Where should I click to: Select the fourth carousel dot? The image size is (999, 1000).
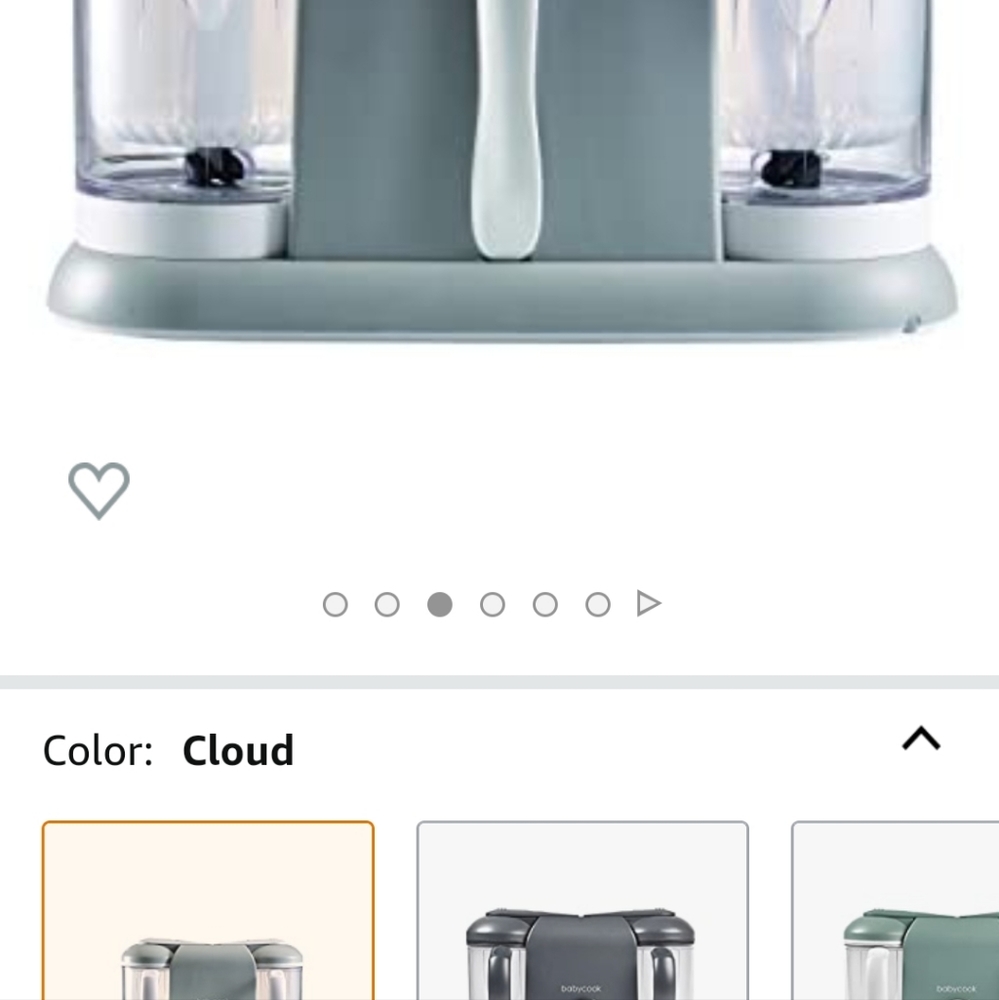click(492, 603)
